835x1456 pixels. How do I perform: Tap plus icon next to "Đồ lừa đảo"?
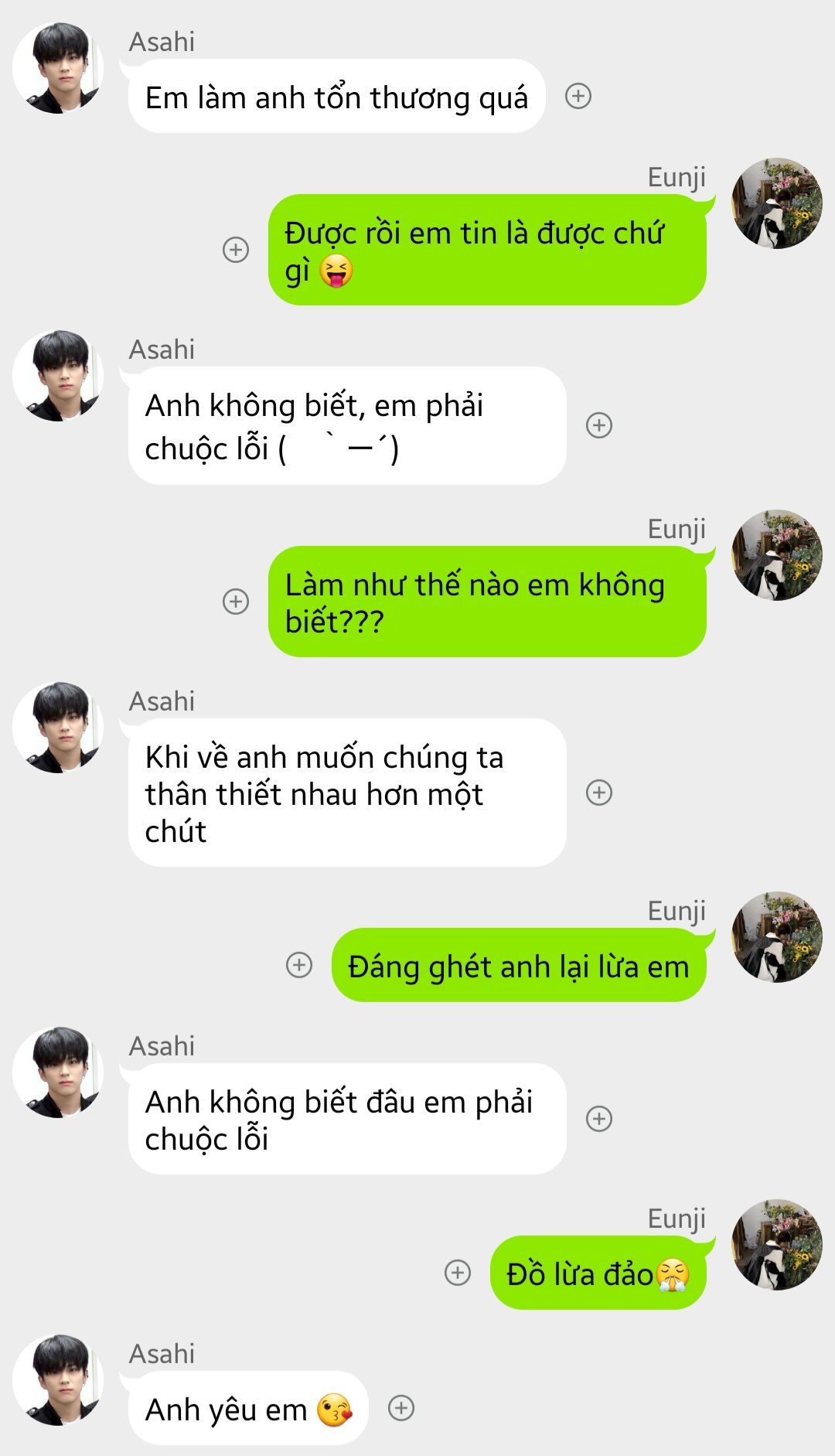pos(458,1273)
